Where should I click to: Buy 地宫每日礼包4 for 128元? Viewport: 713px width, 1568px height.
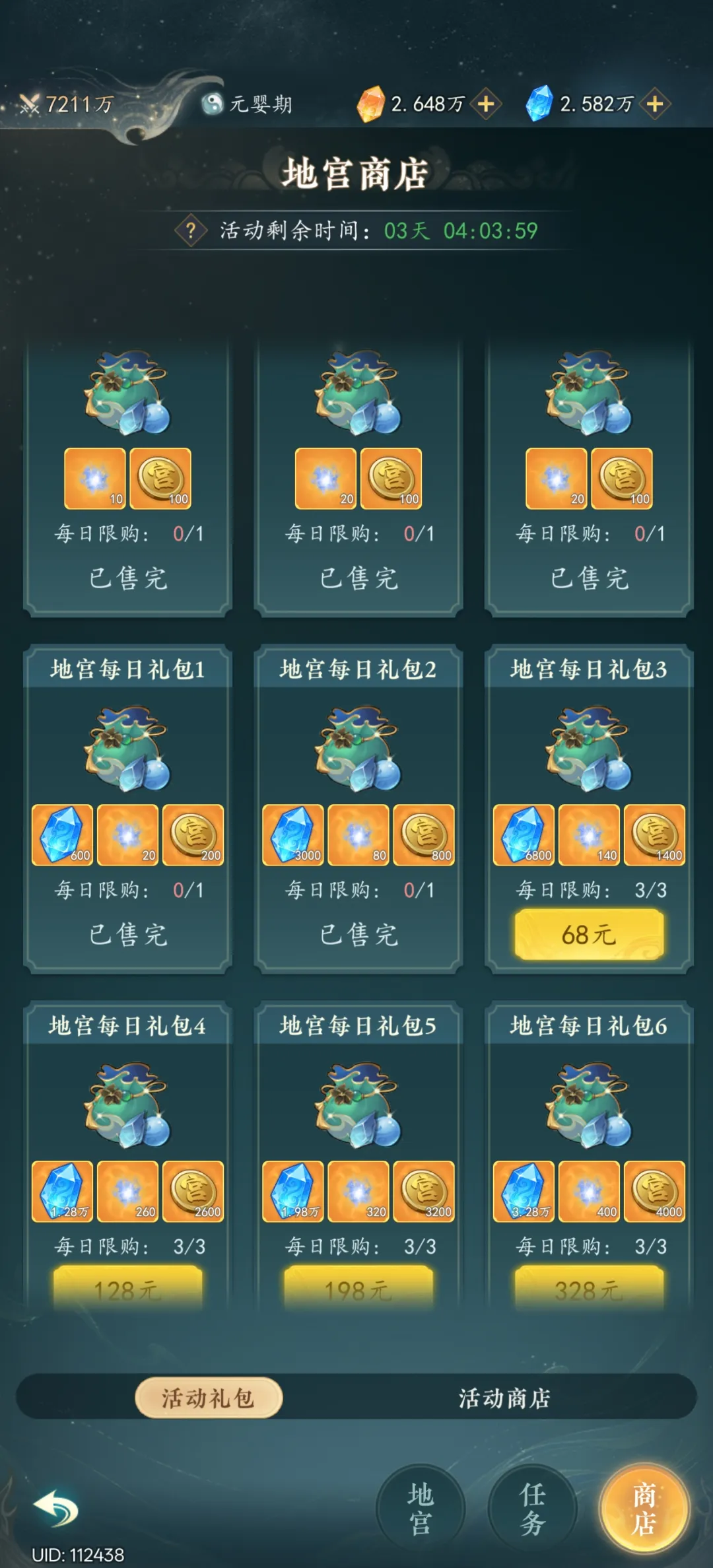click(127, 1287)
